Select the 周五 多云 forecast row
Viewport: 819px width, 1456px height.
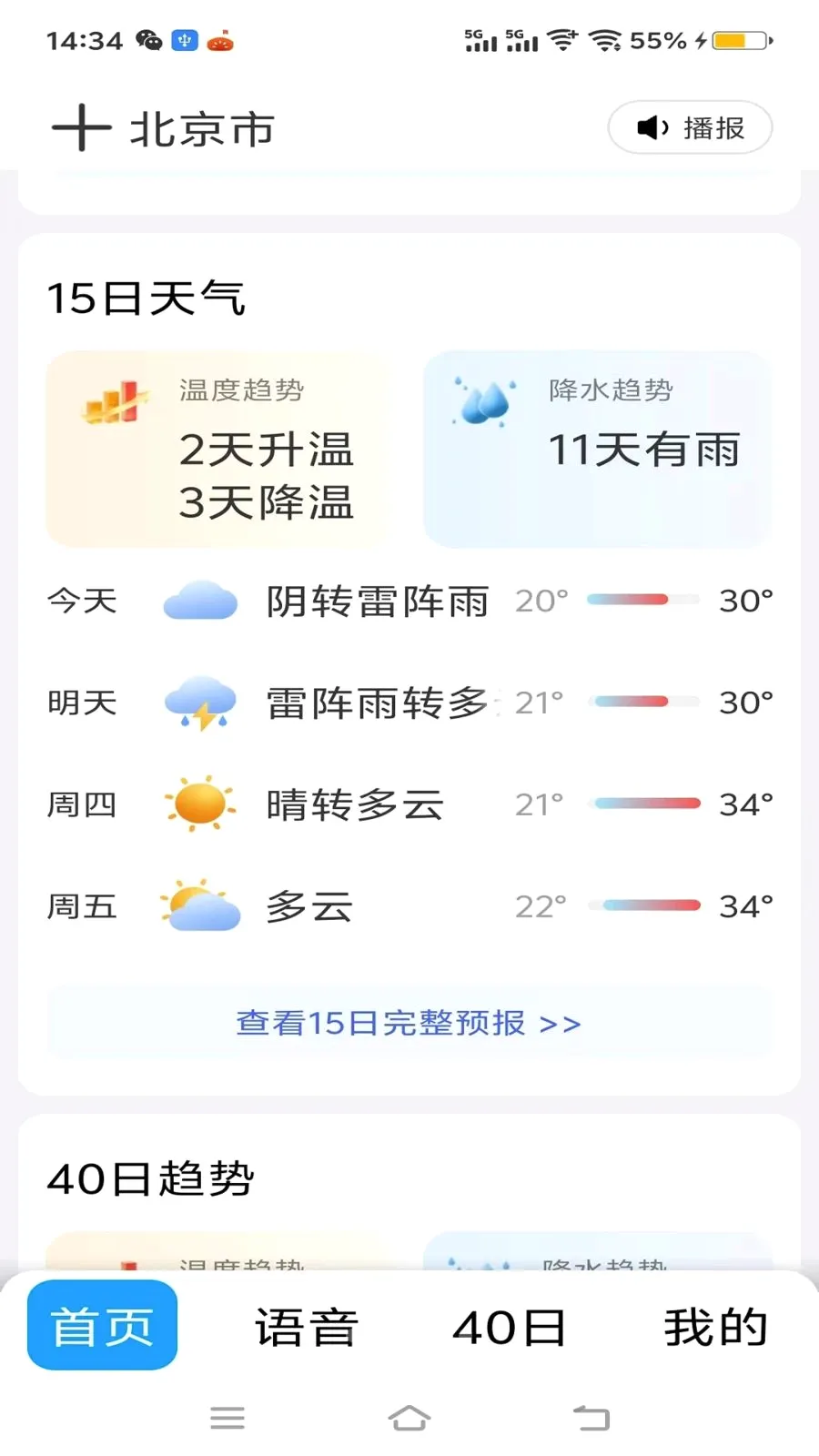point(409,906)
